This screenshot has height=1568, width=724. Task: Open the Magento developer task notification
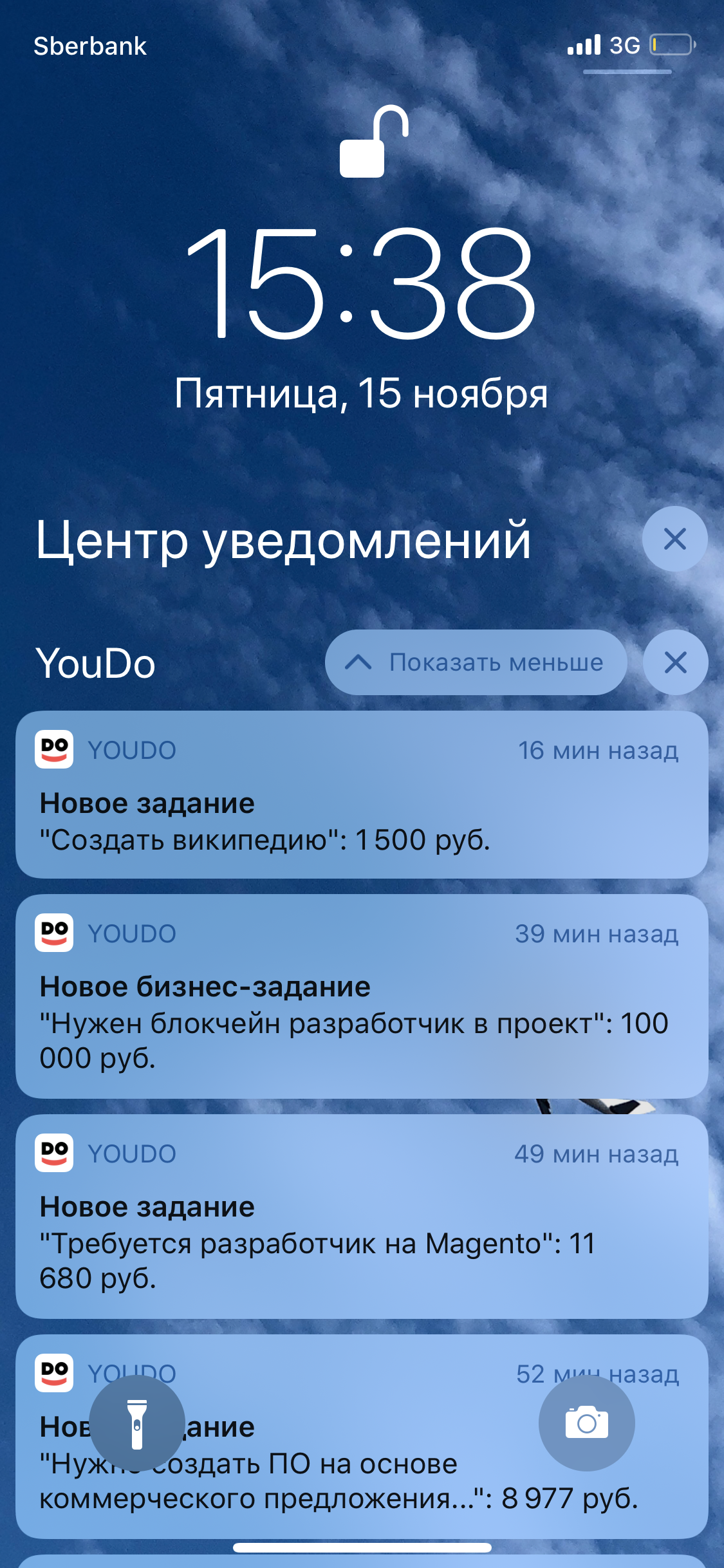point(362,1217)
